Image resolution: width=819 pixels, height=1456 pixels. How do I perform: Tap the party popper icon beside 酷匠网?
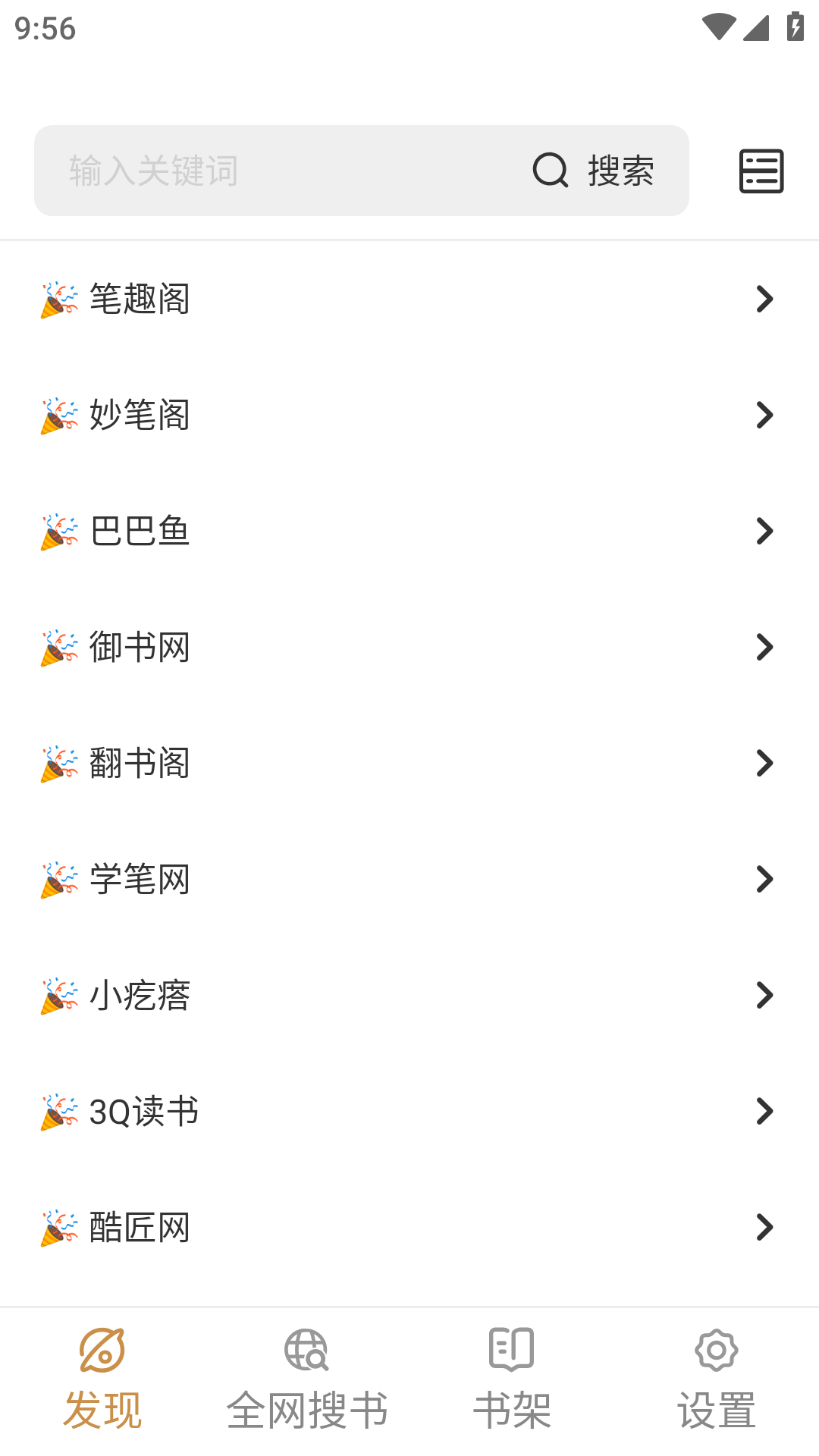click(58, 1227)
